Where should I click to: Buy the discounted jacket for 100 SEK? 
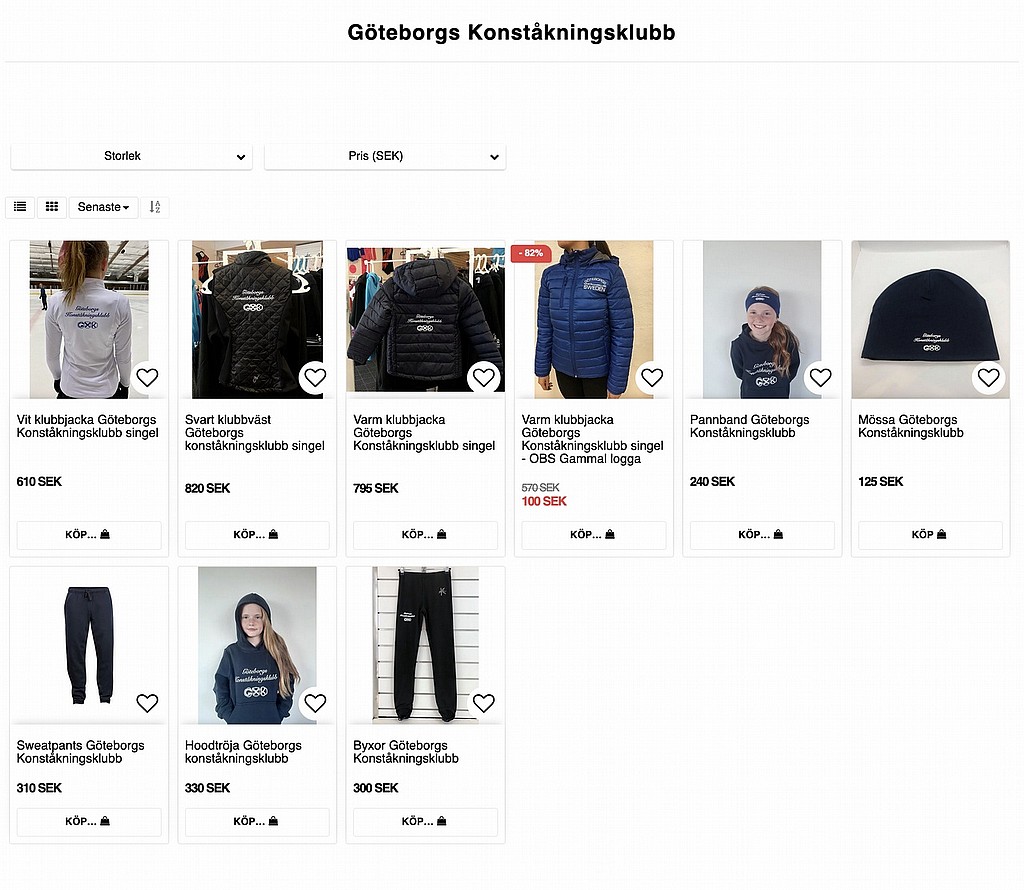(x=593, y=535)
